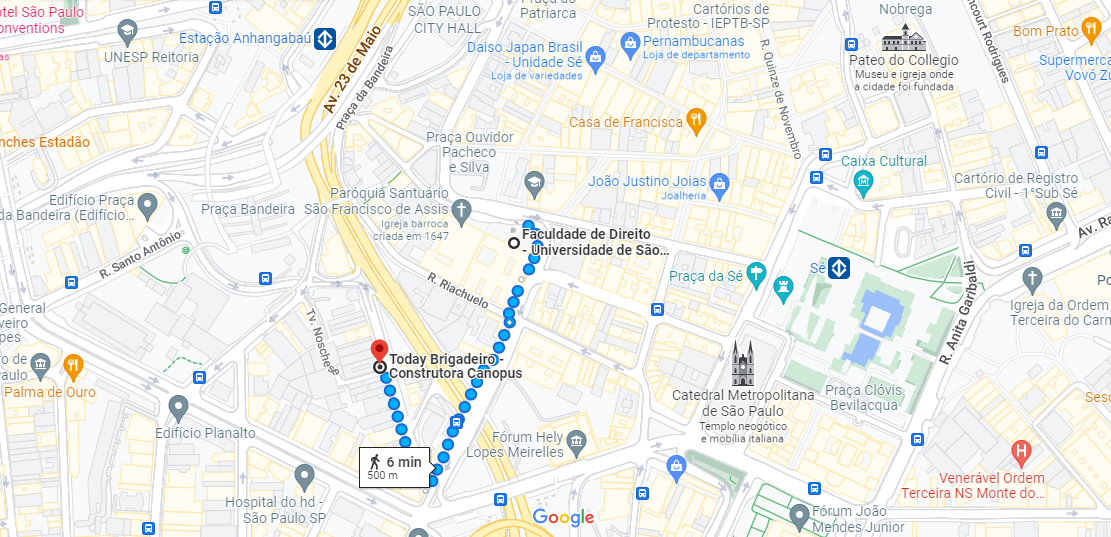Open Catedral Metropolitana de São Paulo landmark
Screen dimensions: 1111x537
742,363
